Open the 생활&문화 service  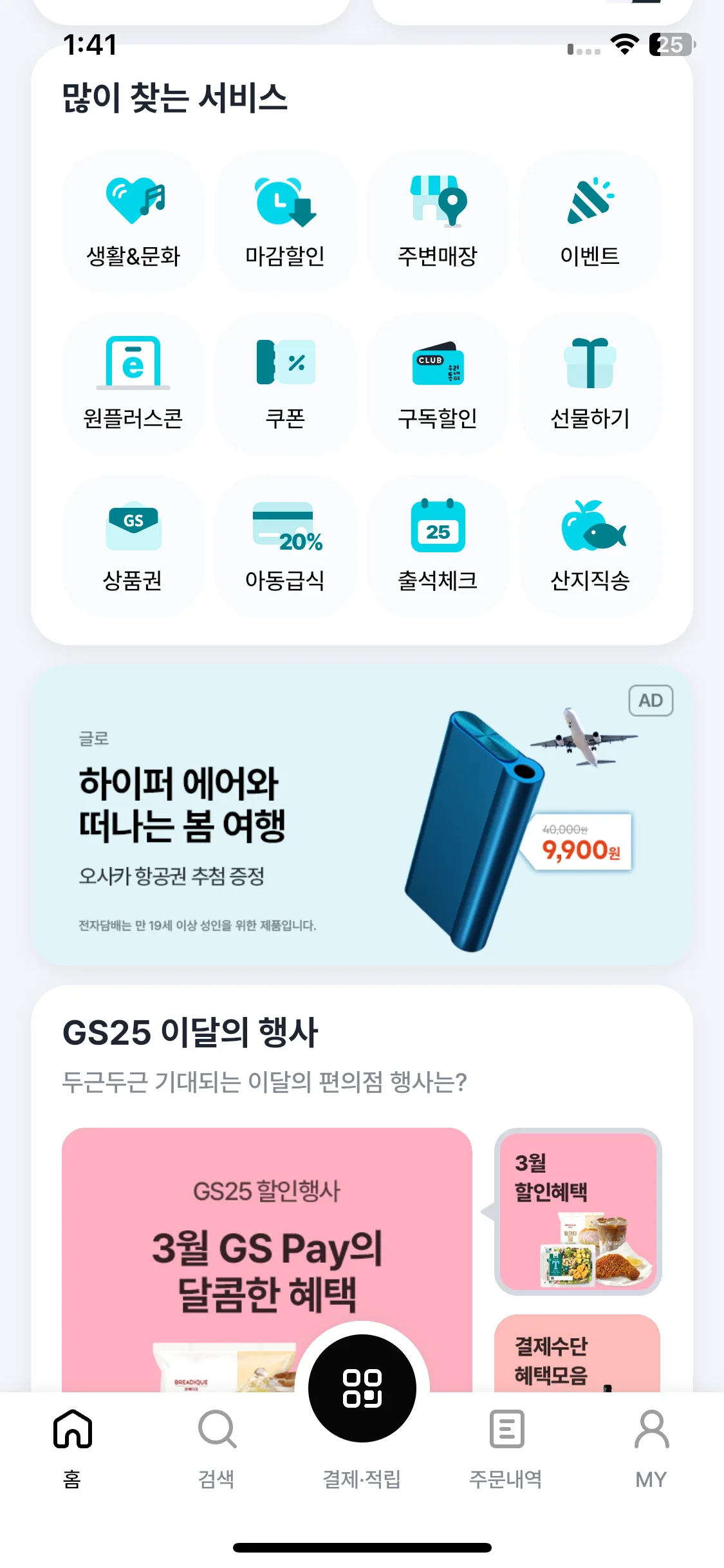pos(133,222)
